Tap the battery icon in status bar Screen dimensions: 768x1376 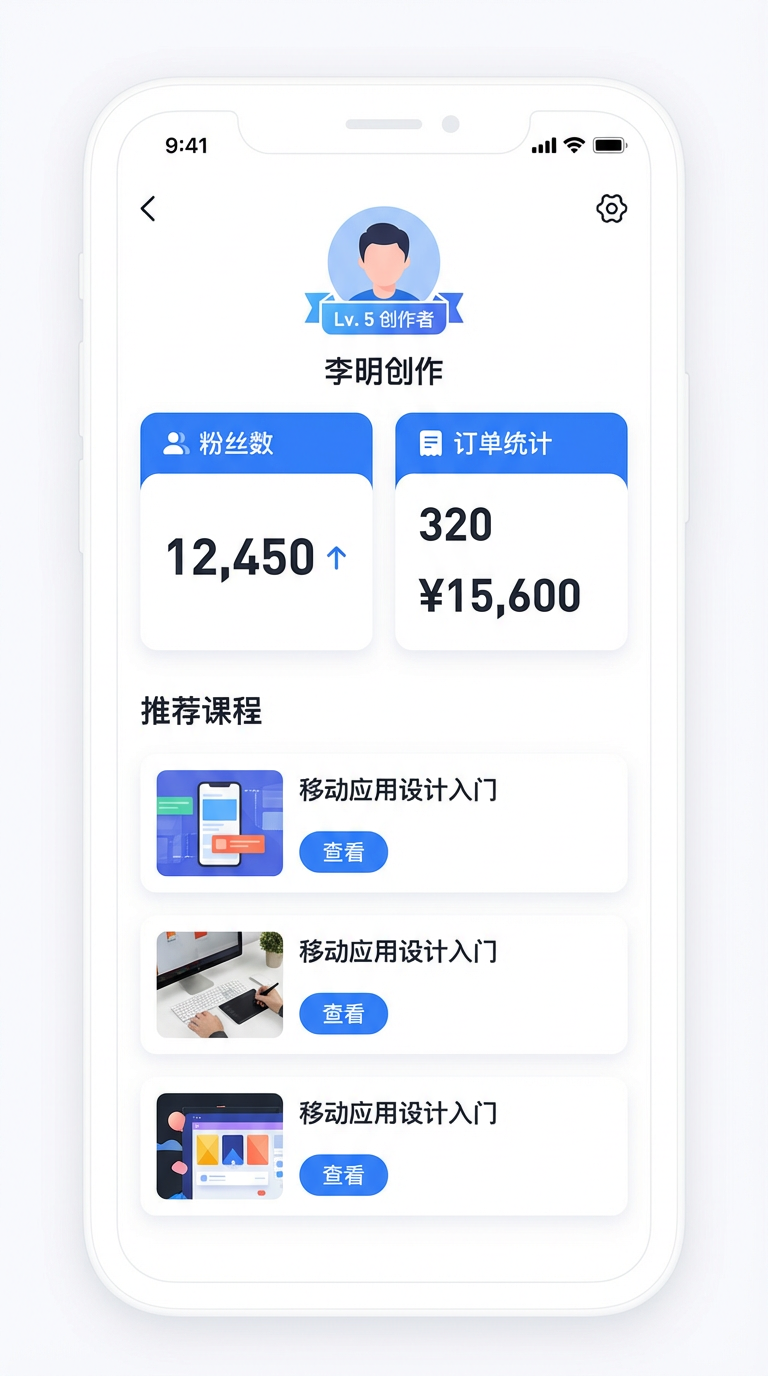607,145
